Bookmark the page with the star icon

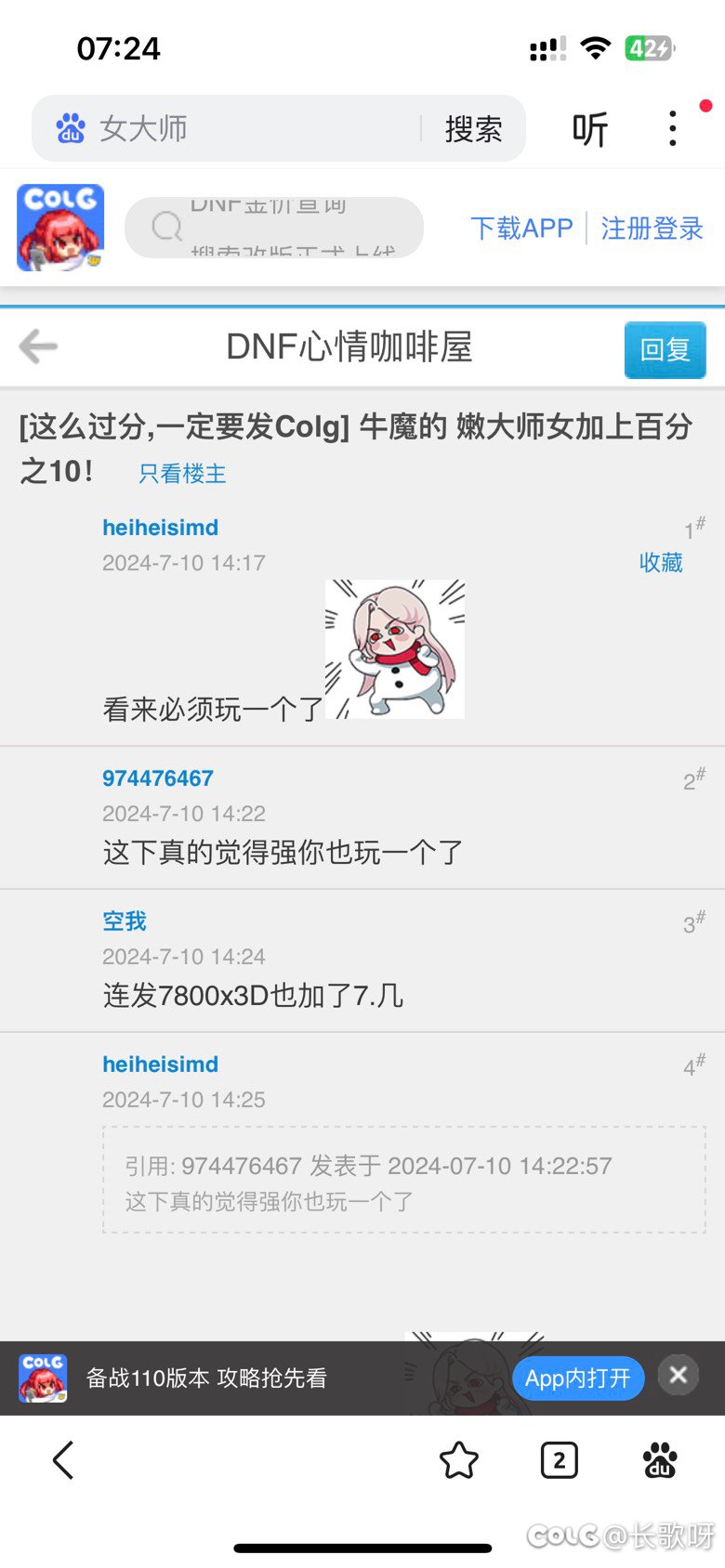tap(459, 1460)
